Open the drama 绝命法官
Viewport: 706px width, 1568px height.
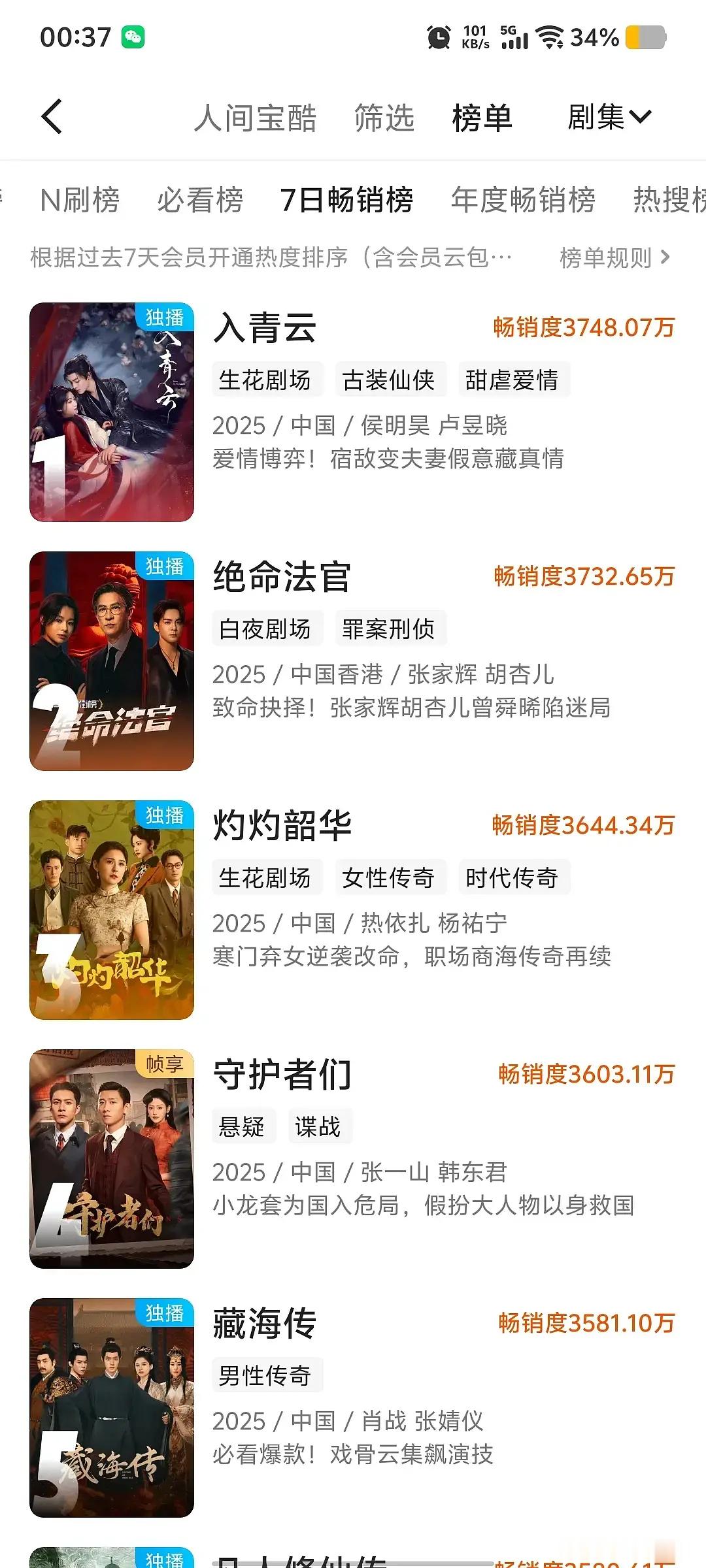click(x=282, y=577)
